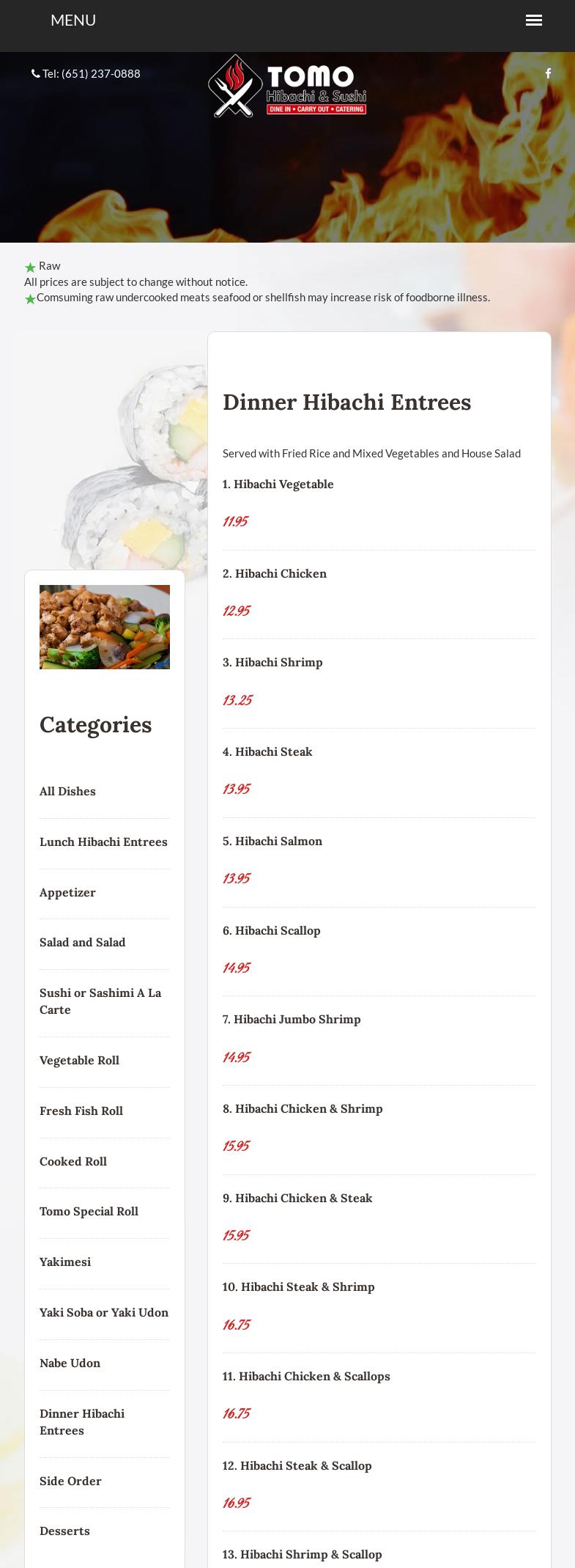Show the All Dishes category
This screenshot has height=1568, width=575.
[x=67, y=791]
